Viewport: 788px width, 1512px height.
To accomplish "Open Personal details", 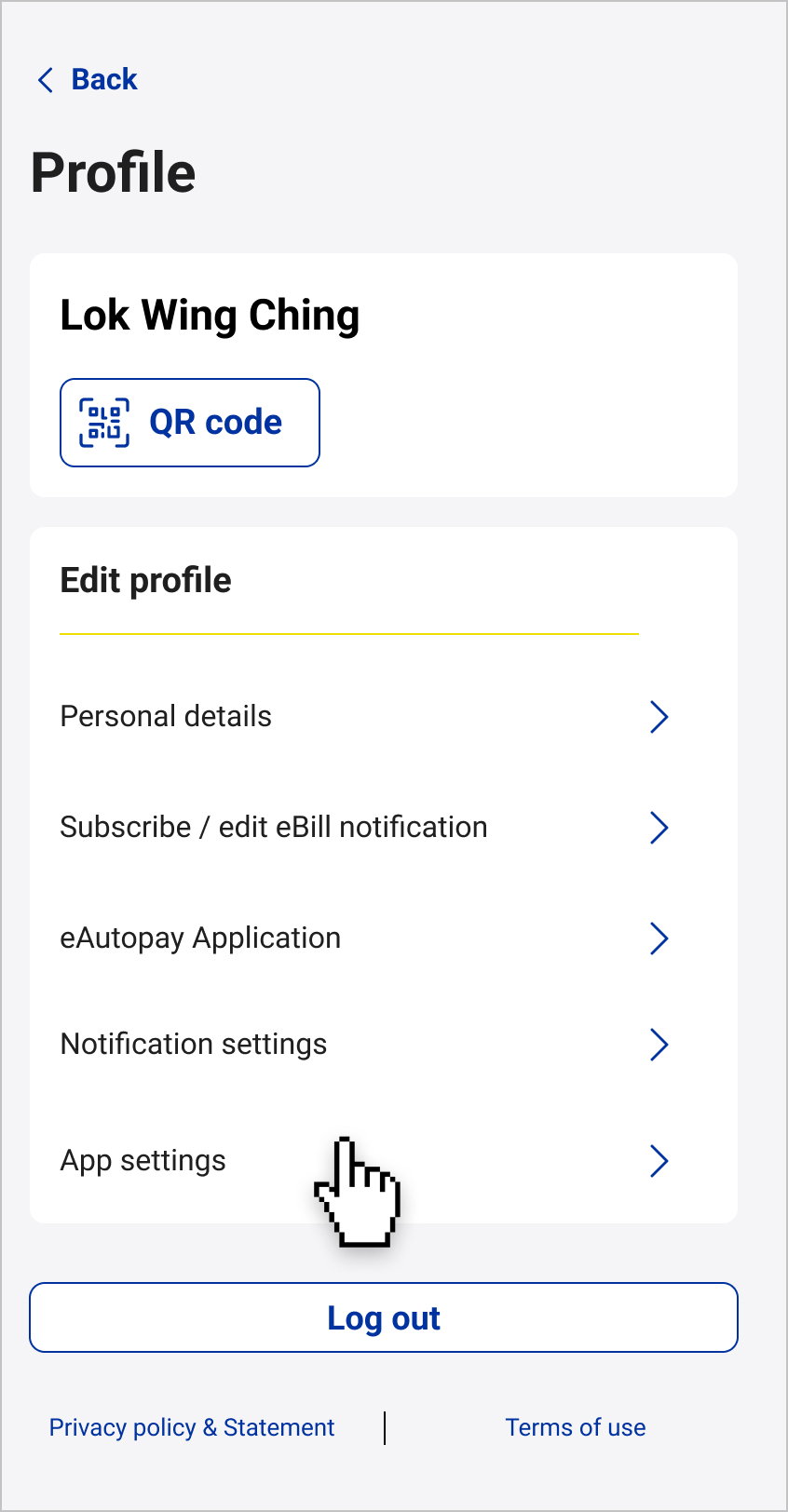I will [365, 717].
